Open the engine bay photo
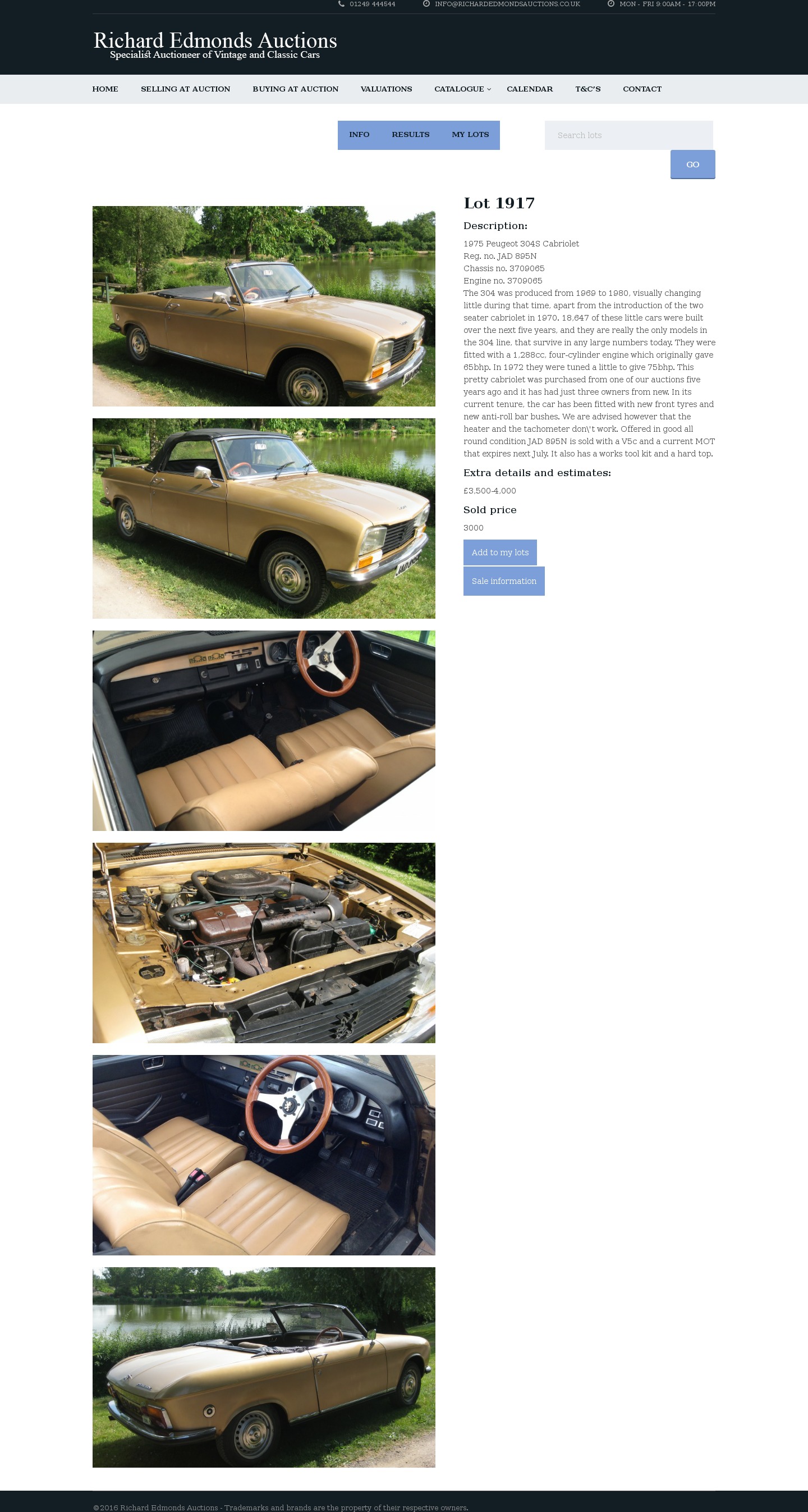The height and width of the screenshot is (1512, 808). [264, 943]
